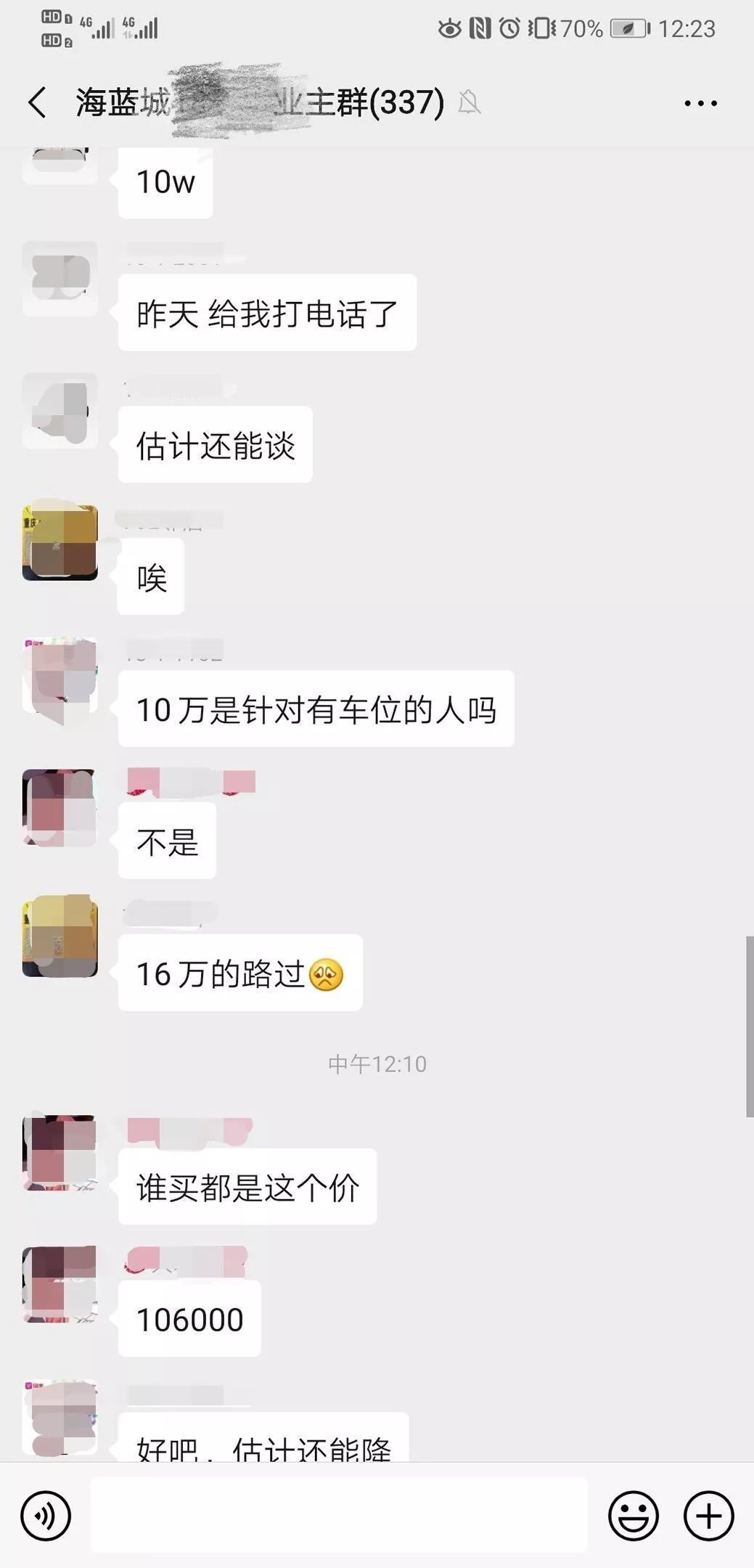The image size is (754, 1568).
Task: Tap avatar beside '谁买都是这个价' message
Action: (60, 1153)
